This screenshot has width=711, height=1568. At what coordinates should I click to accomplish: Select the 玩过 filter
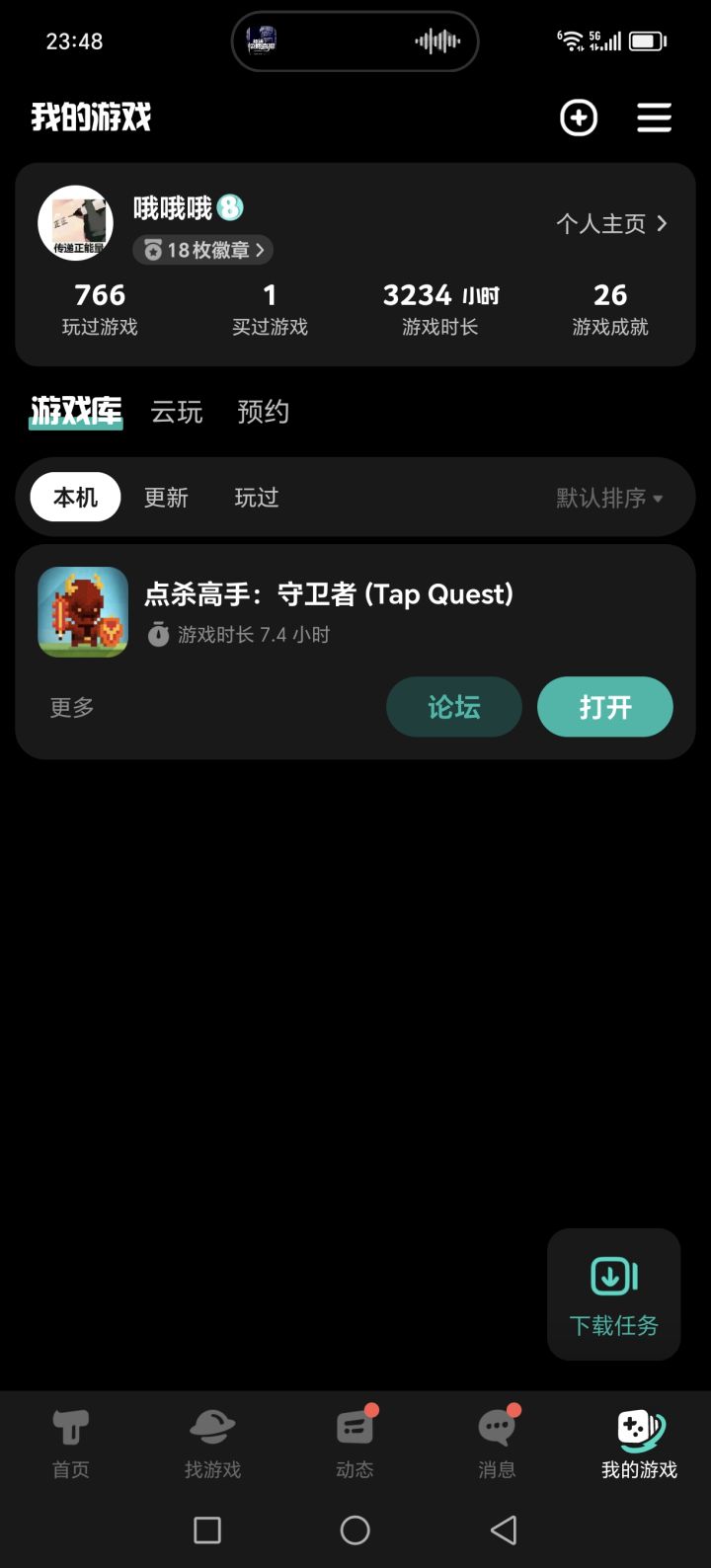257,498
